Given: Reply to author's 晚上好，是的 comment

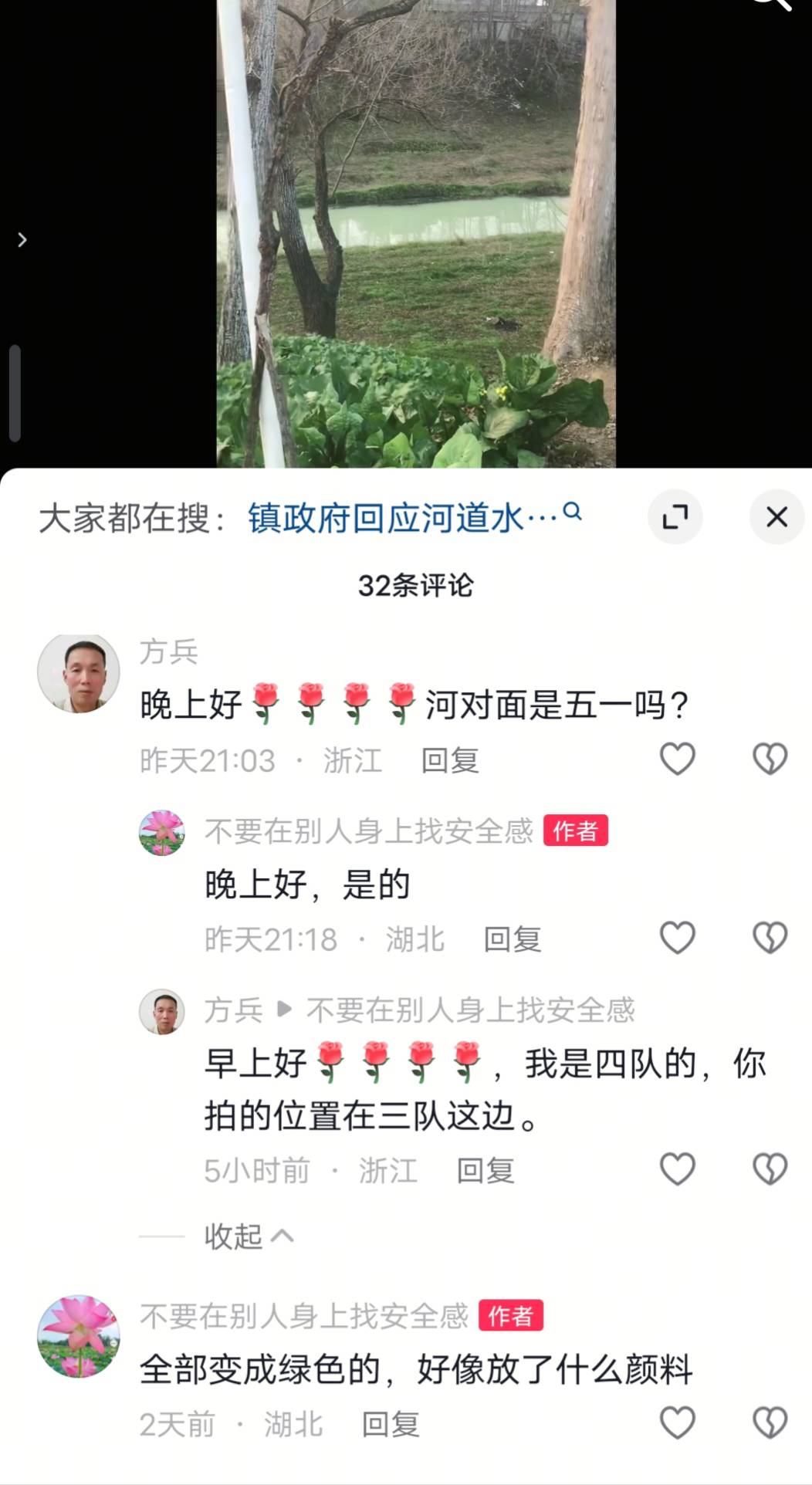Looking at the screenshot, I should tap(513, 939).
